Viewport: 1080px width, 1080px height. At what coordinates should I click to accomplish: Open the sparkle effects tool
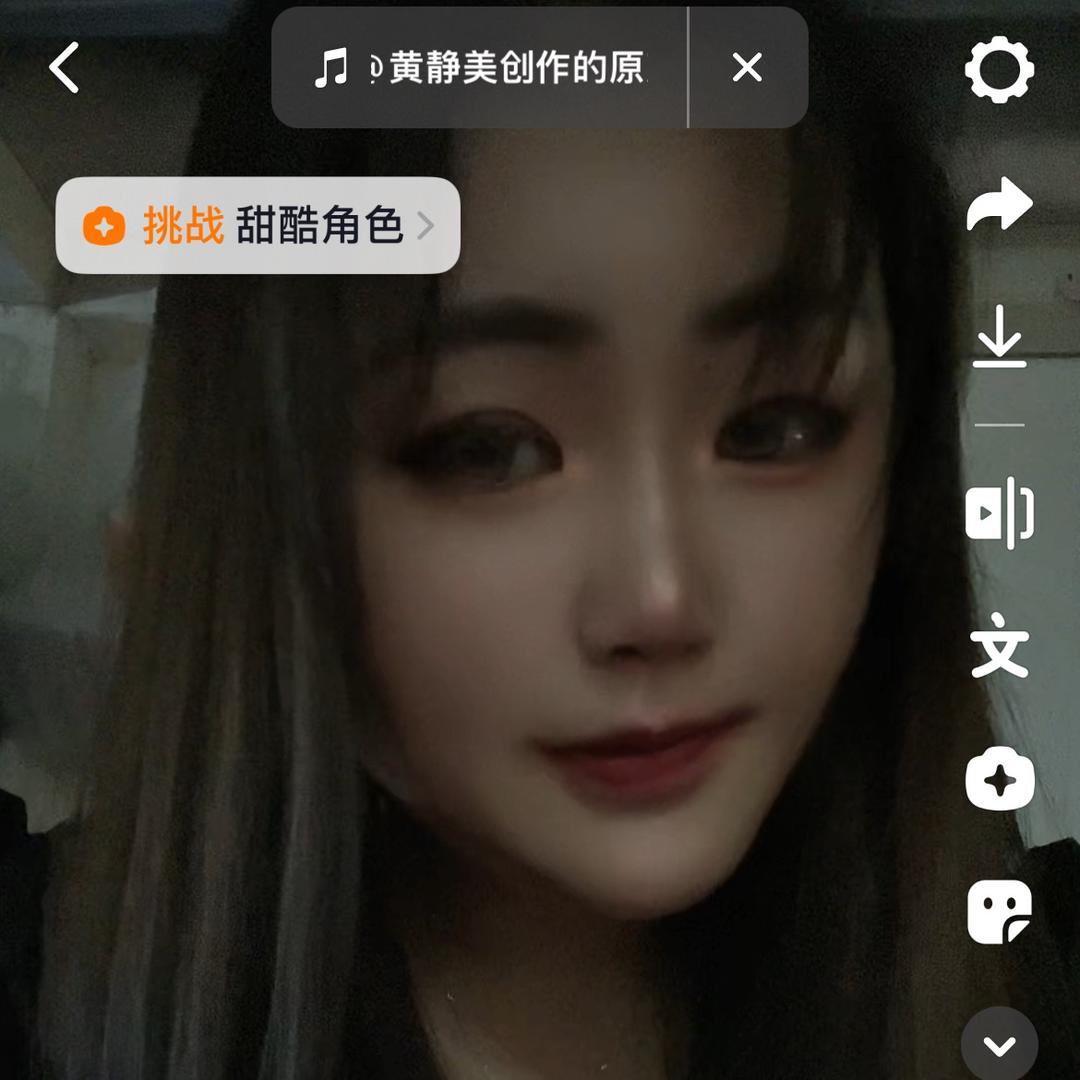tap(999, 780)
